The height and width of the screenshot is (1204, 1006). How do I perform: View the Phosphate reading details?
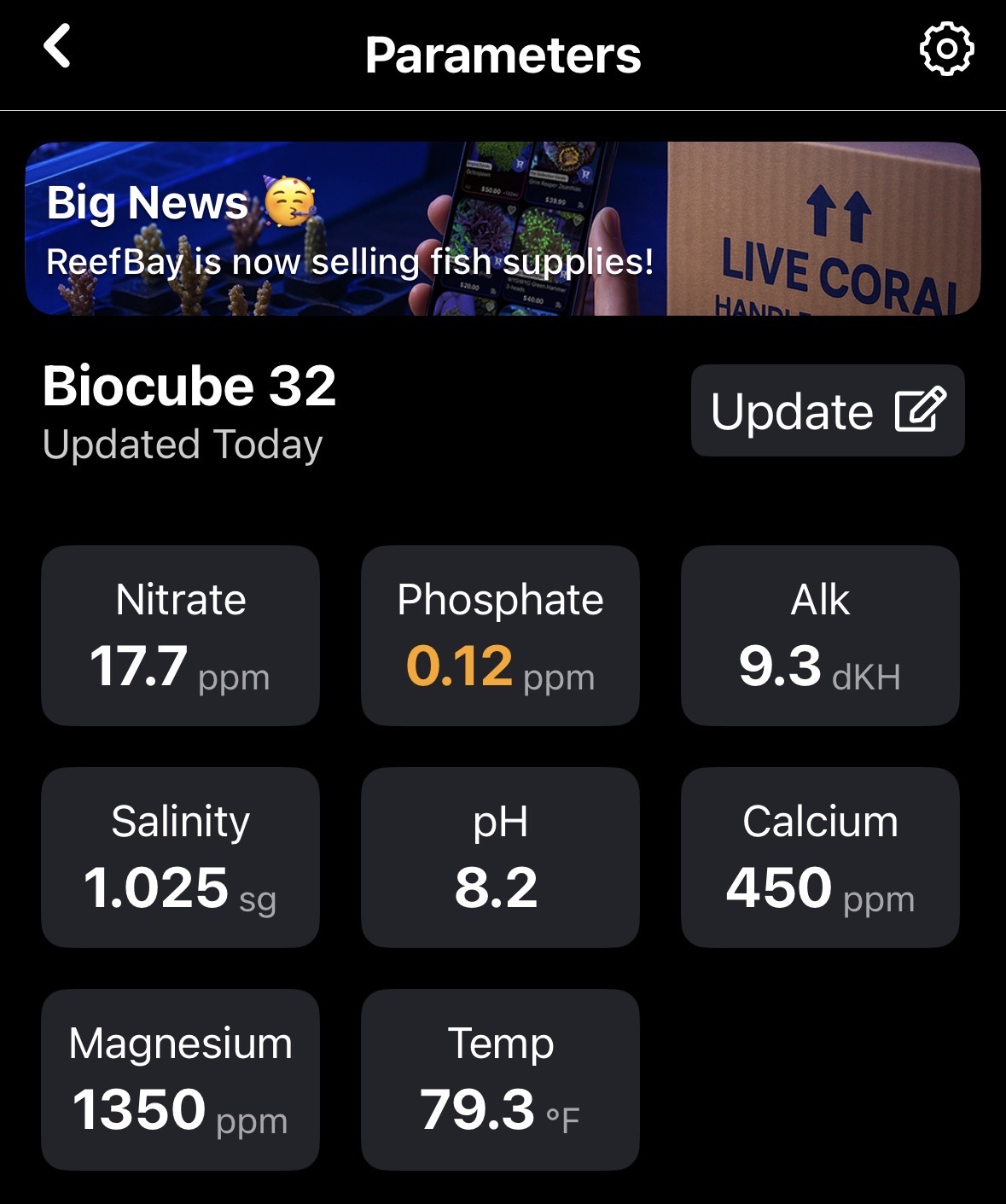tap(500, 636)
